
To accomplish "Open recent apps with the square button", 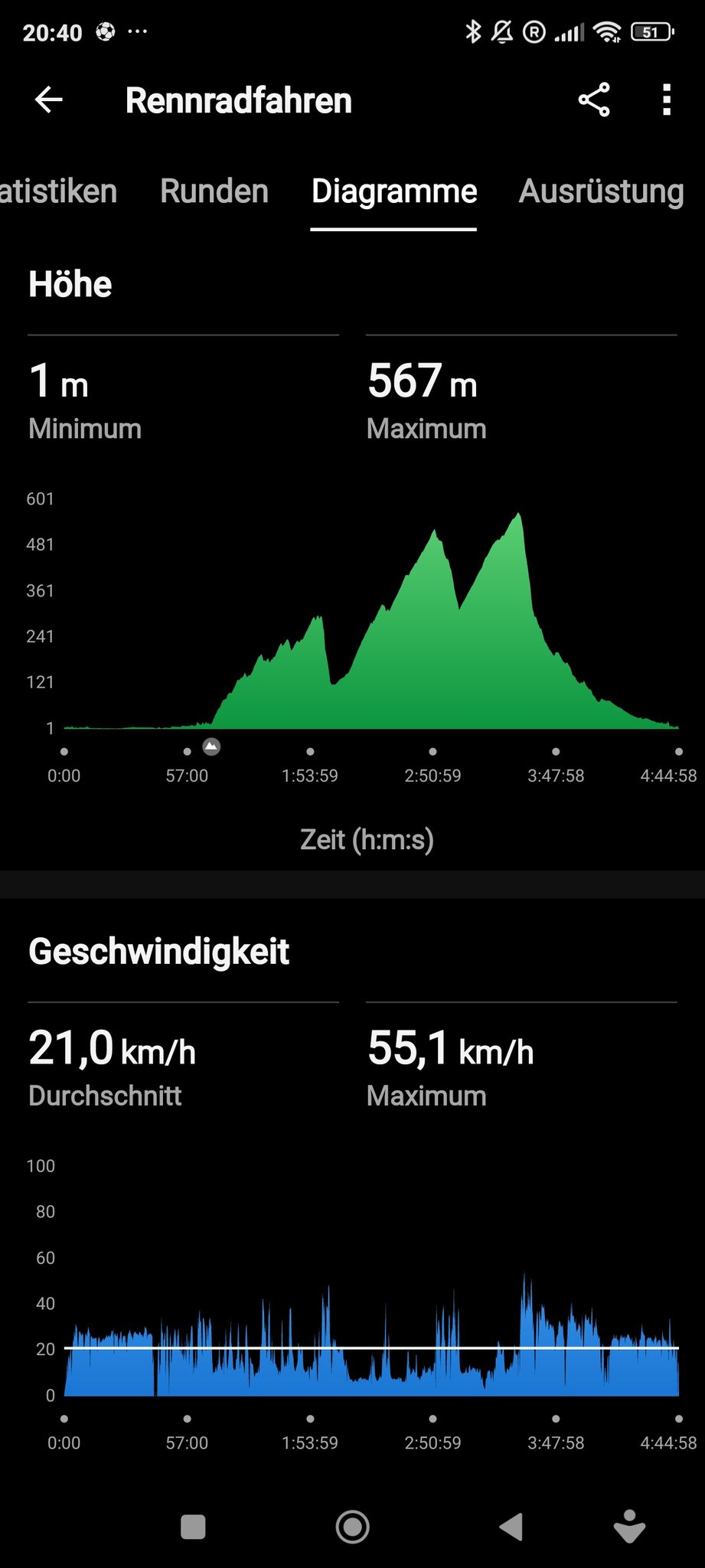I will click(193, 1526).
